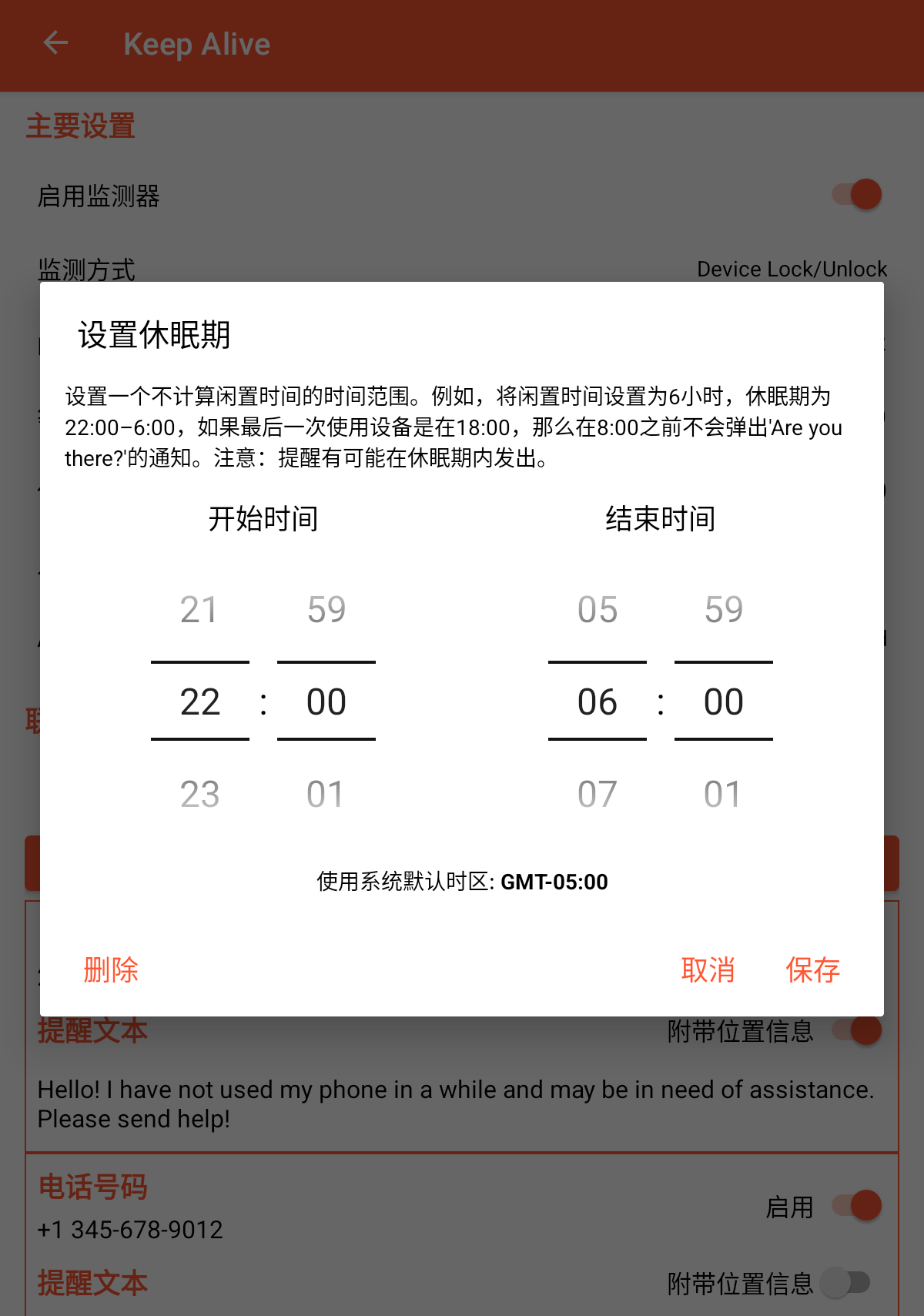Tap 删除 to delete the rest period
The height and width of the screenshot is (1316, 924).
pyautogui.click(x=111, y=969)
